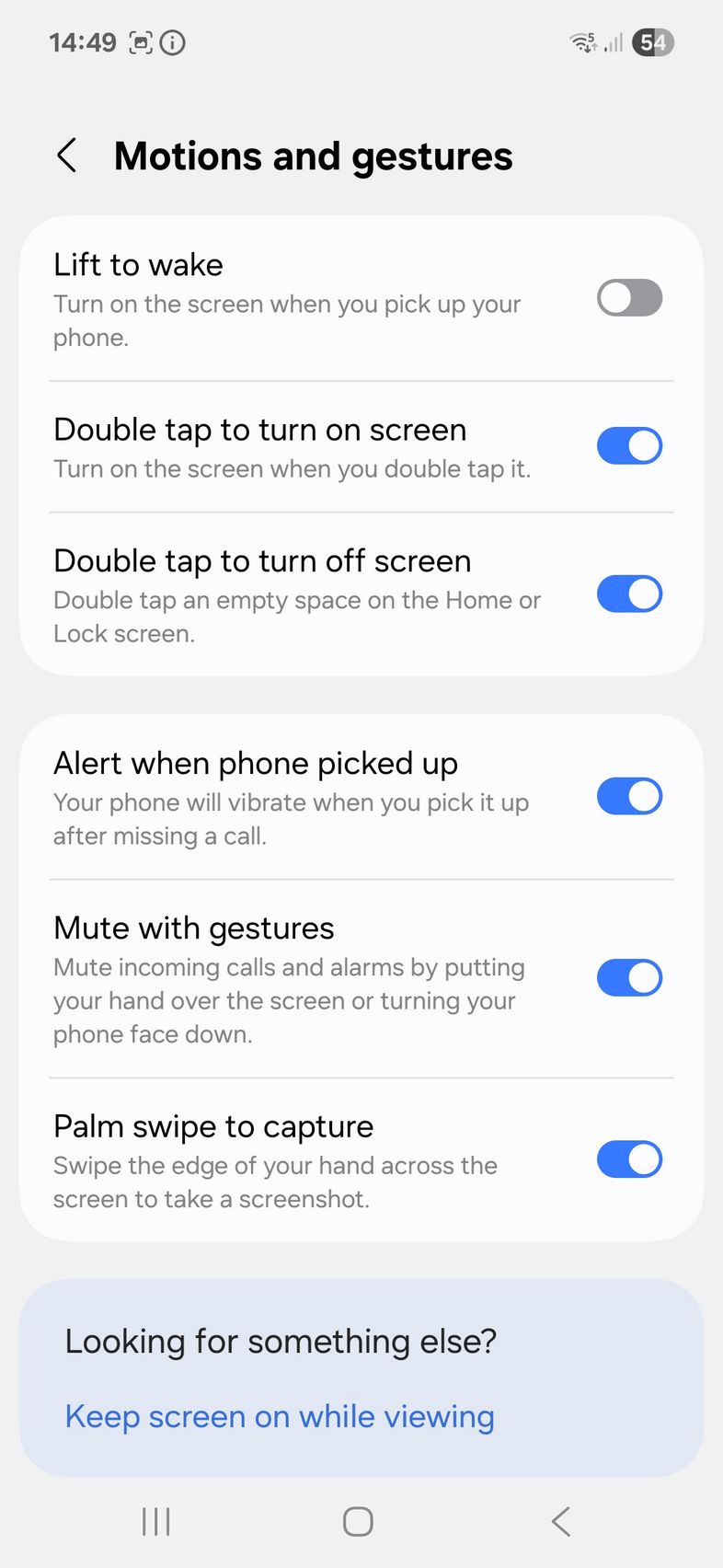The width and height of the screenshot is (723, 1568).
Task: Turn off Palm swipe to capture
Action: pyautogui.click(x=629, y=1159)
